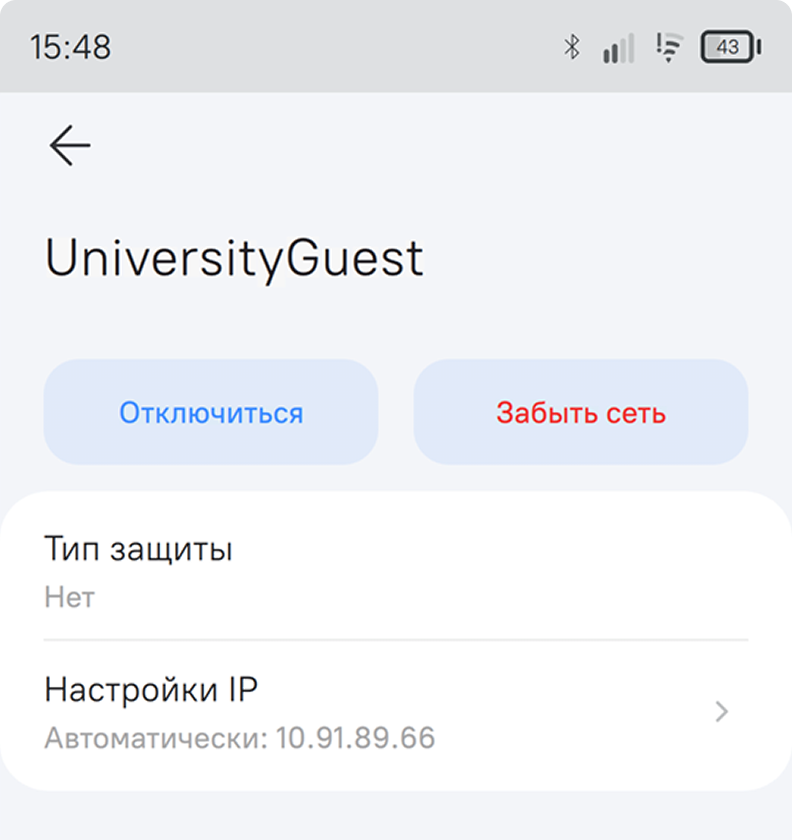Disconnect by tapping Отключиться
The height and width of the screenshot is (840, 792).
click(x=210, y=412)
